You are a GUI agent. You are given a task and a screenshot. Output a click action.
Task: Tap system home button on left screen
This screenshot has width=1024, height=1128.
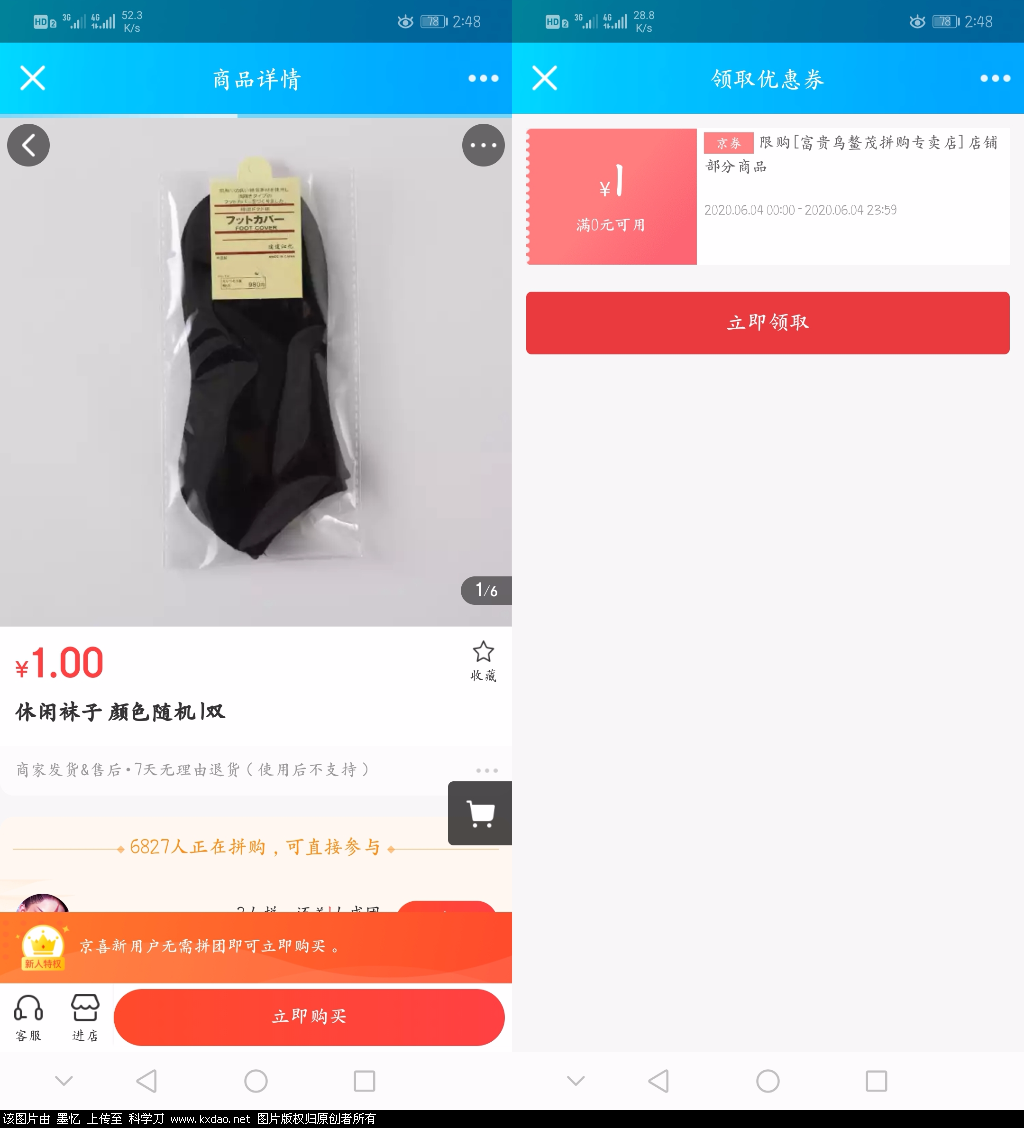pos(256,1081)
